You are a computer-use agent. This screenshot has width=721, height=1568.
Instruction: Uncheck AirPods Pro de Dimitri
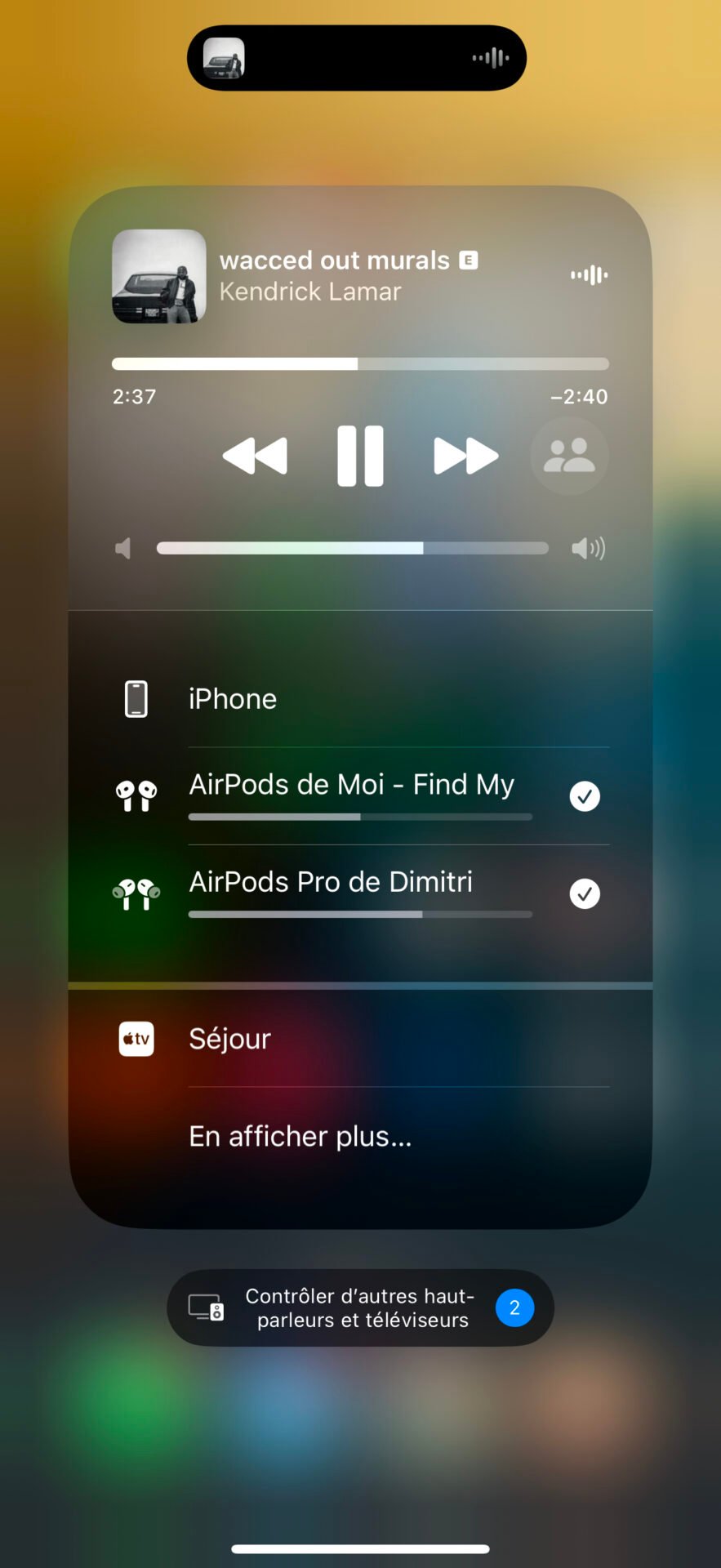tap(585, 893)
